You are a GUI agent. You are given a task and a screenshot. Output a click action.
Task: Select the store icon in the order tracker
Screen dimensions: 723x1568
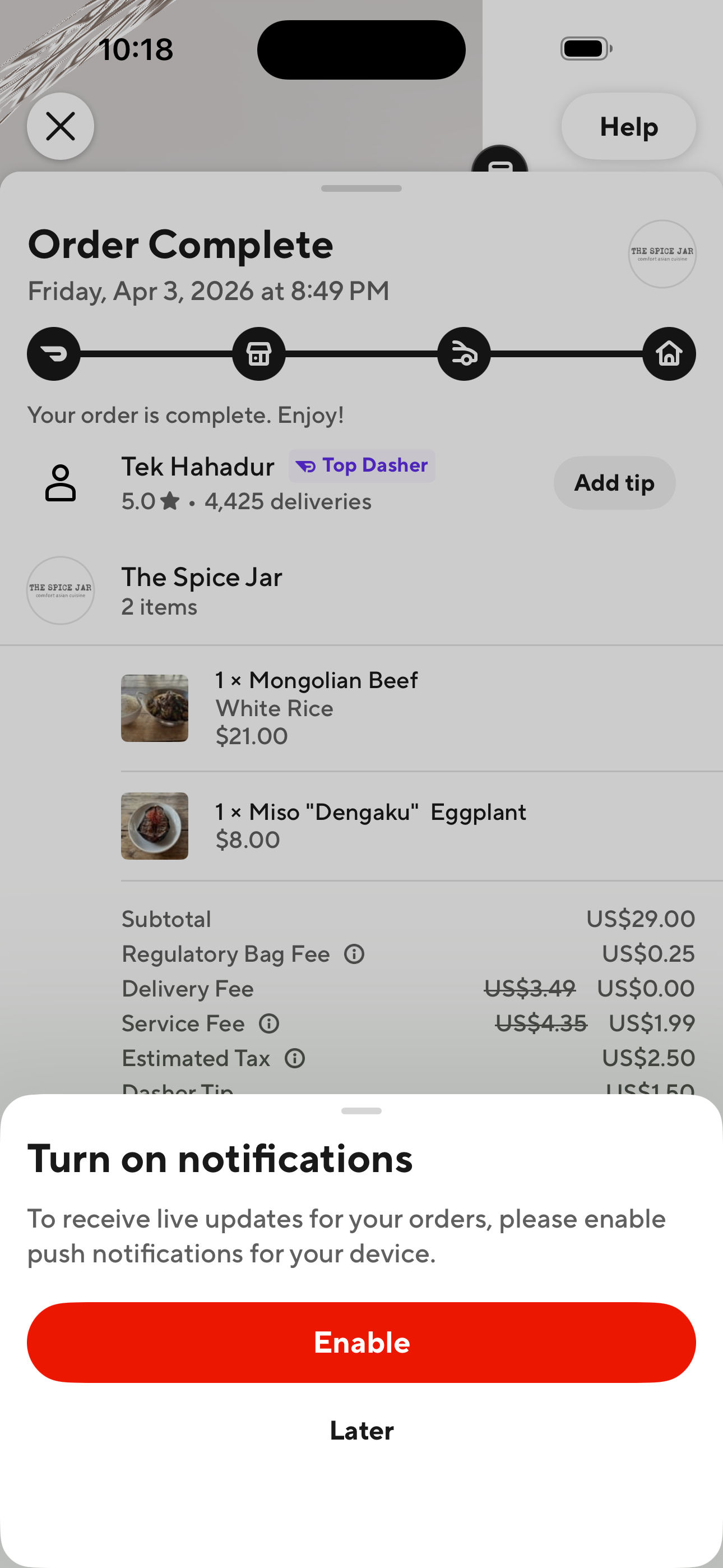258,354
